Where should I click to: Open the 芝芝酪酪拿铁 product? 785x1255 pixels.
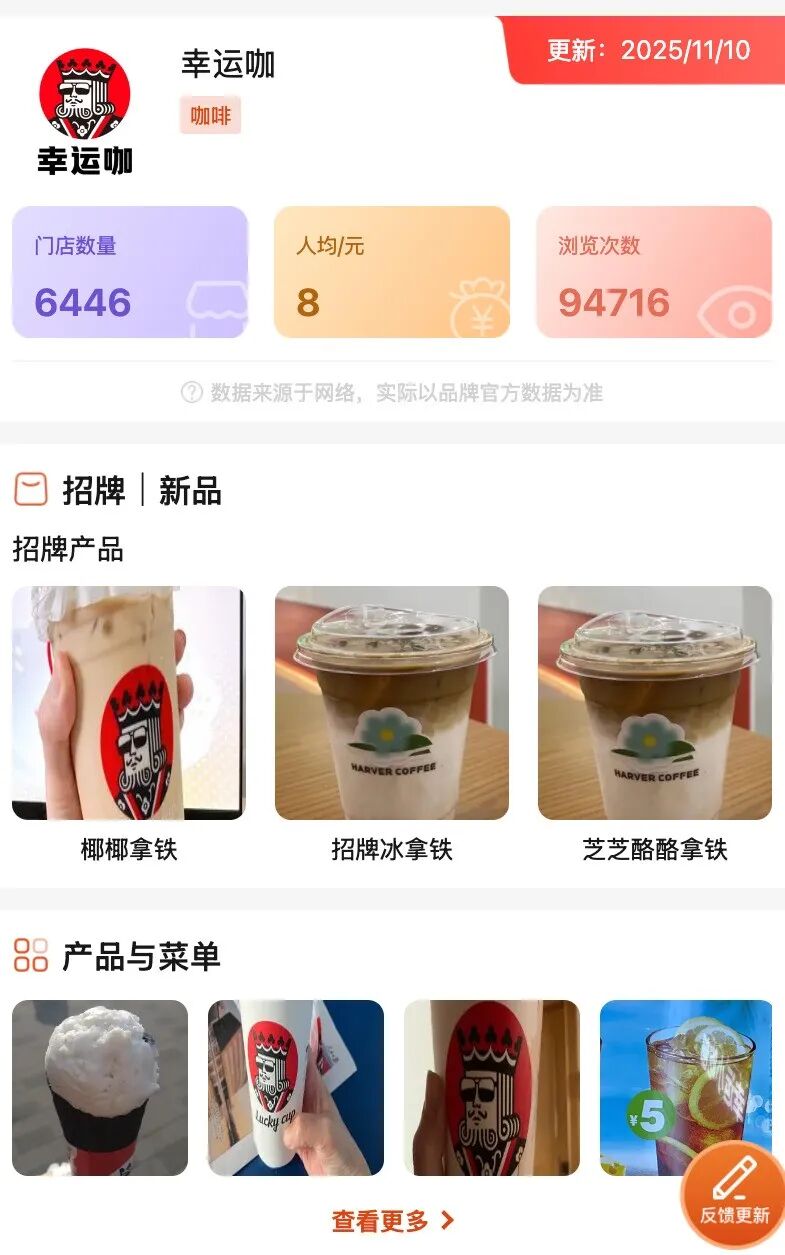[654, 703]
